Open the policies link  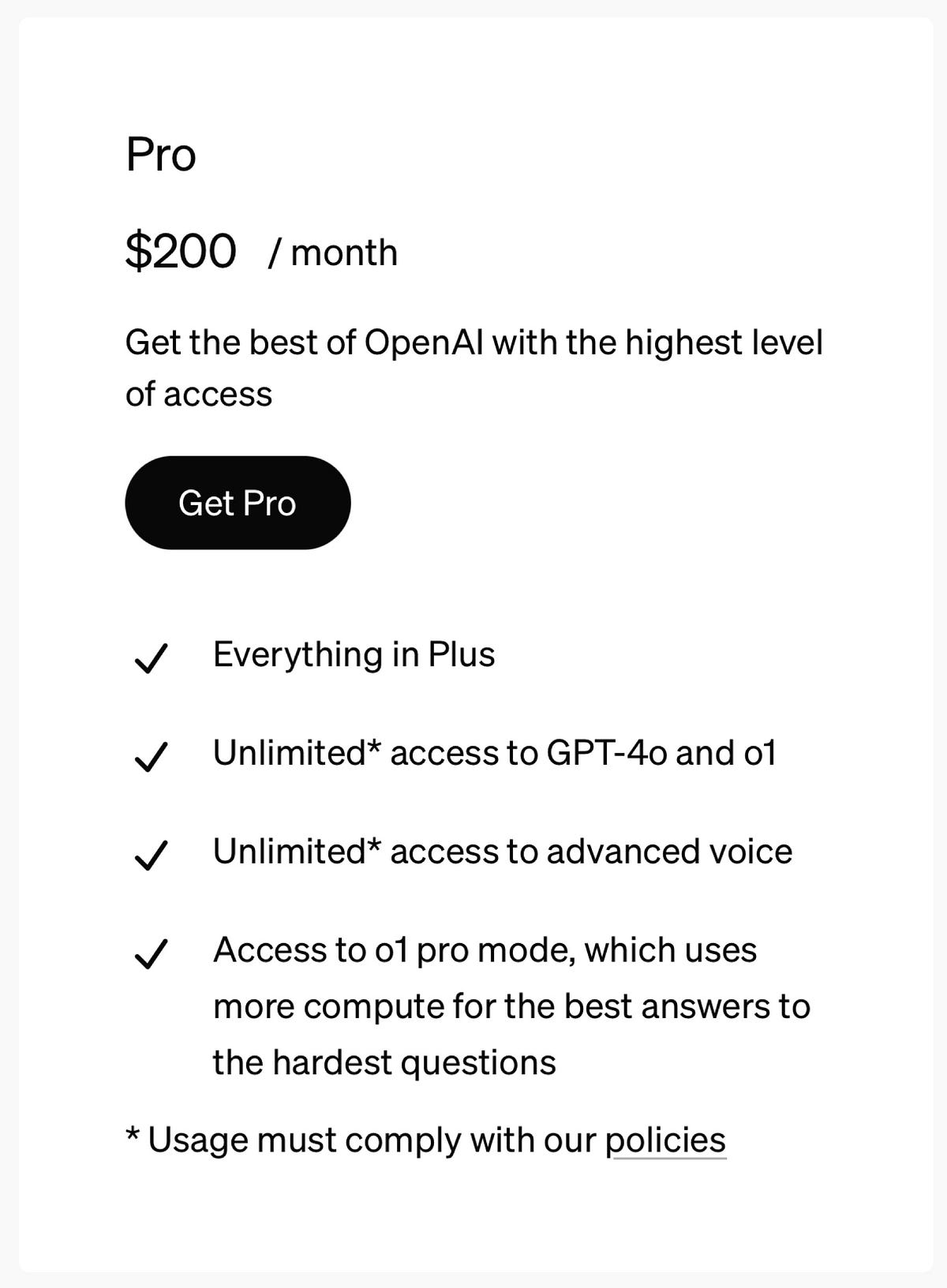[665, 1140]
